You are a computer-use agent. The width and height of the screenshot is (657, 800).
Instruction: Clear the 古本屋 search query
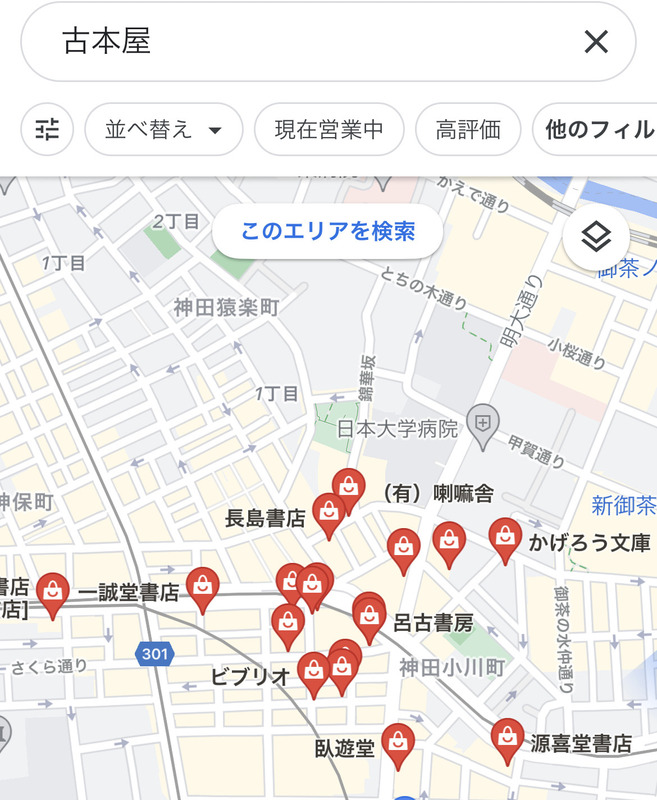click(596, 42)
